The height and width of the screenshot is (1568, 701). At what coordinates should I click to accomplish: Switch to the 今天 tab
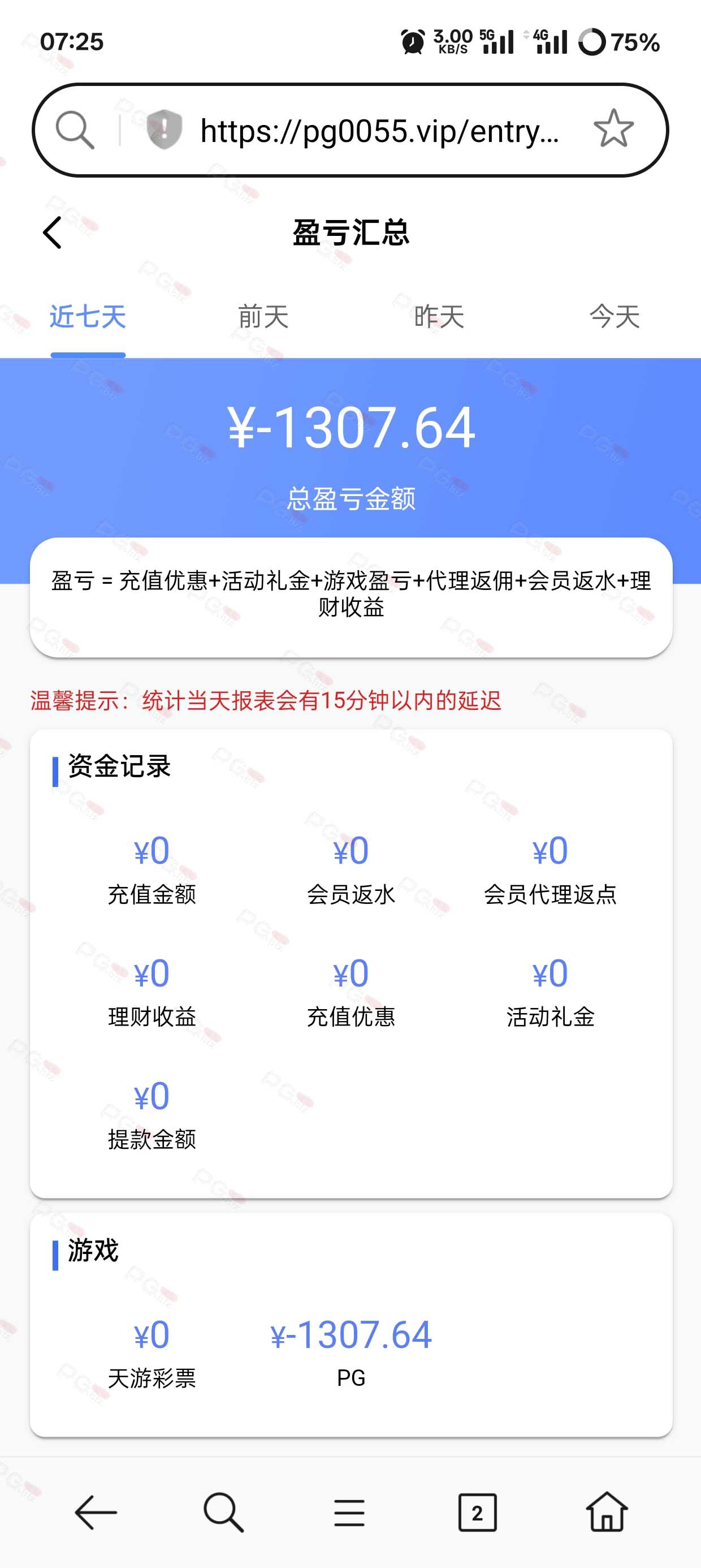click(615, 317)
